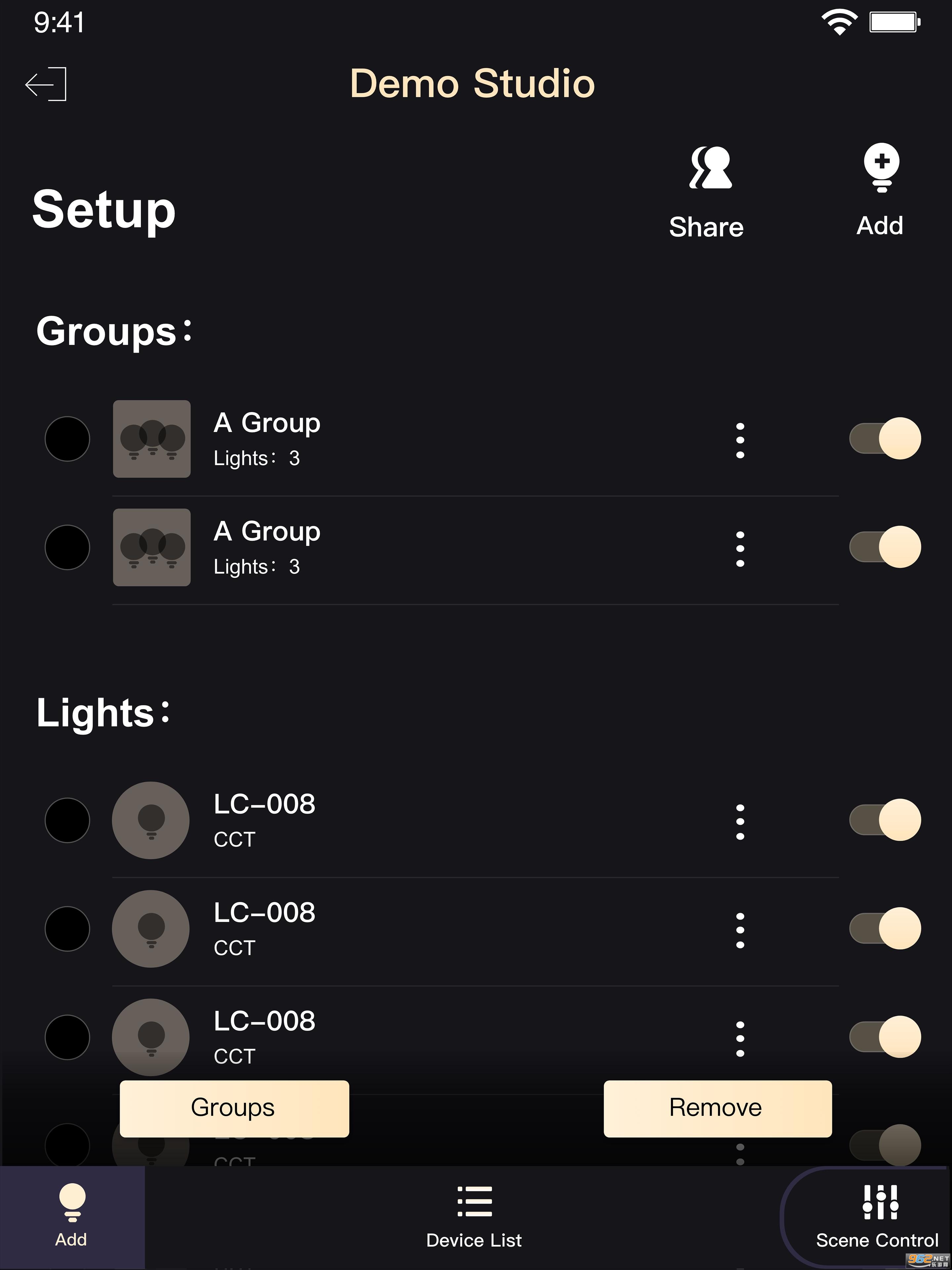Tap the Groups button

[x=234, y=1109]
